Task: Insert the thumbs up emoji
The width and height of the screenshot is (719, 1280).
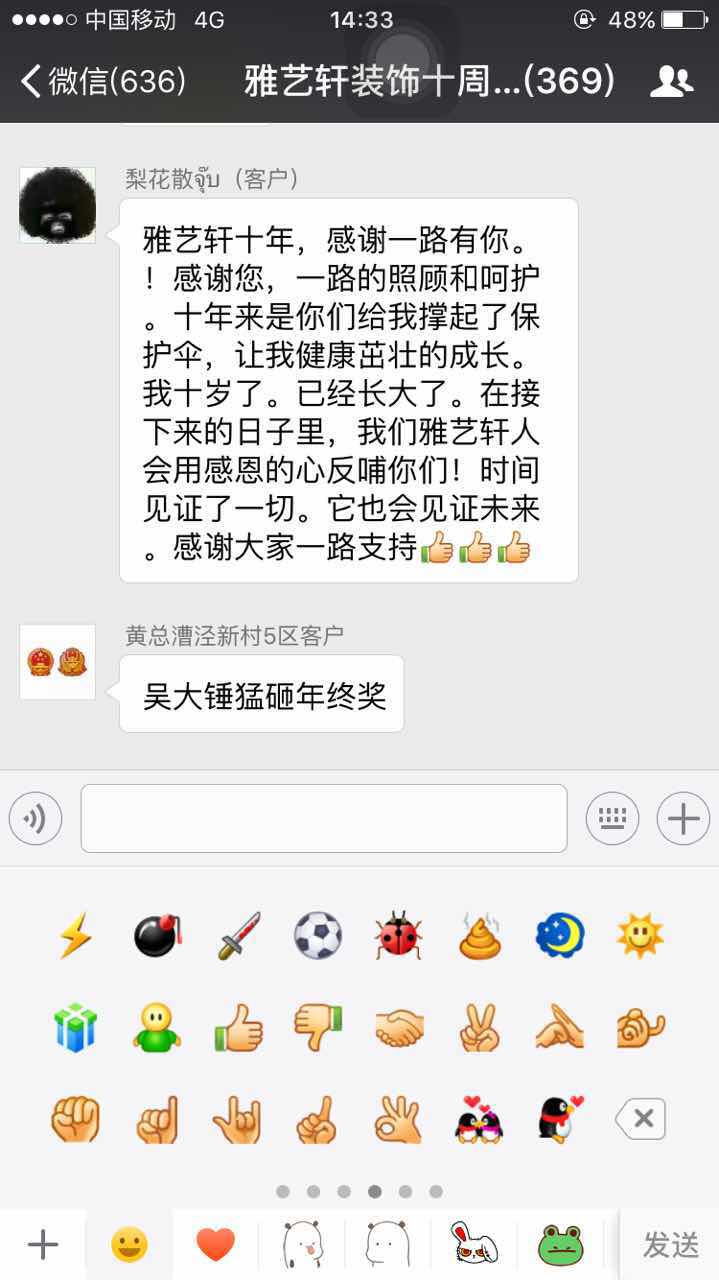Action: pyautogui.click(x=238, y=1027)
